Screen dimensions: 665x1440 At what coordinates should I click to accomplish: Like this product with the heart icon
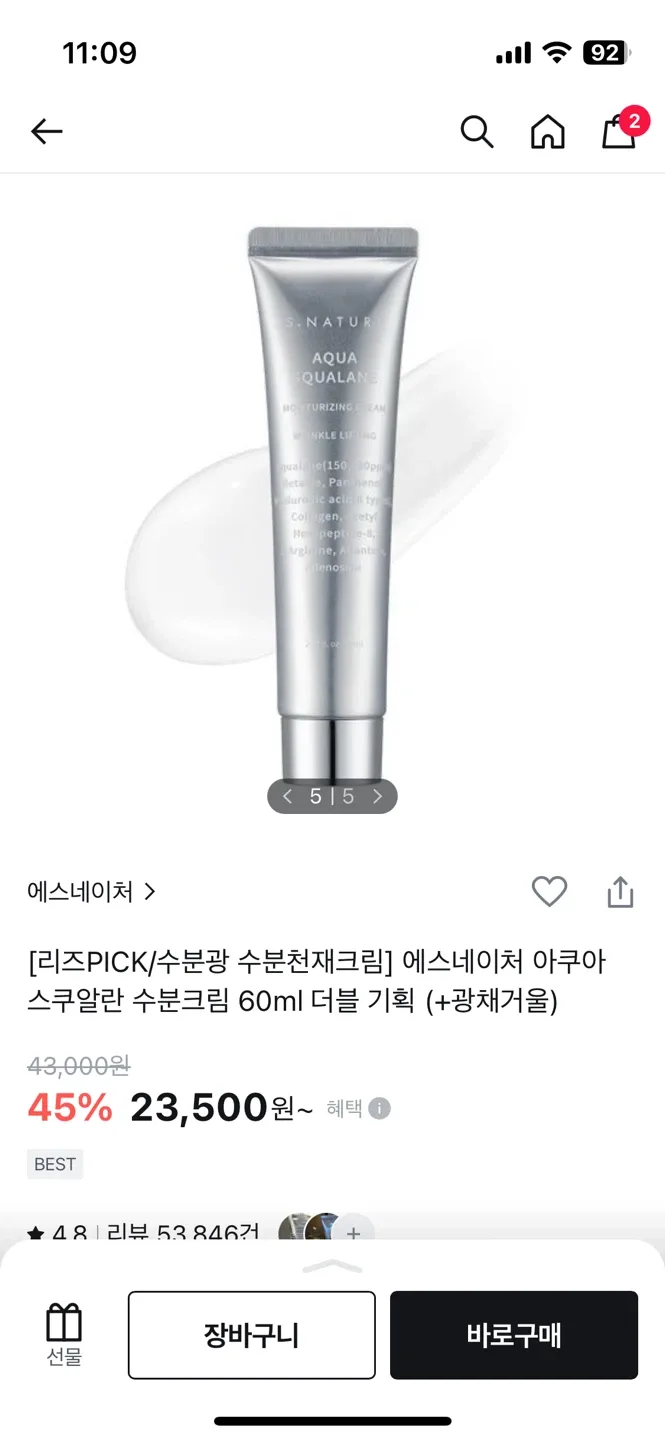pos(549,891)
